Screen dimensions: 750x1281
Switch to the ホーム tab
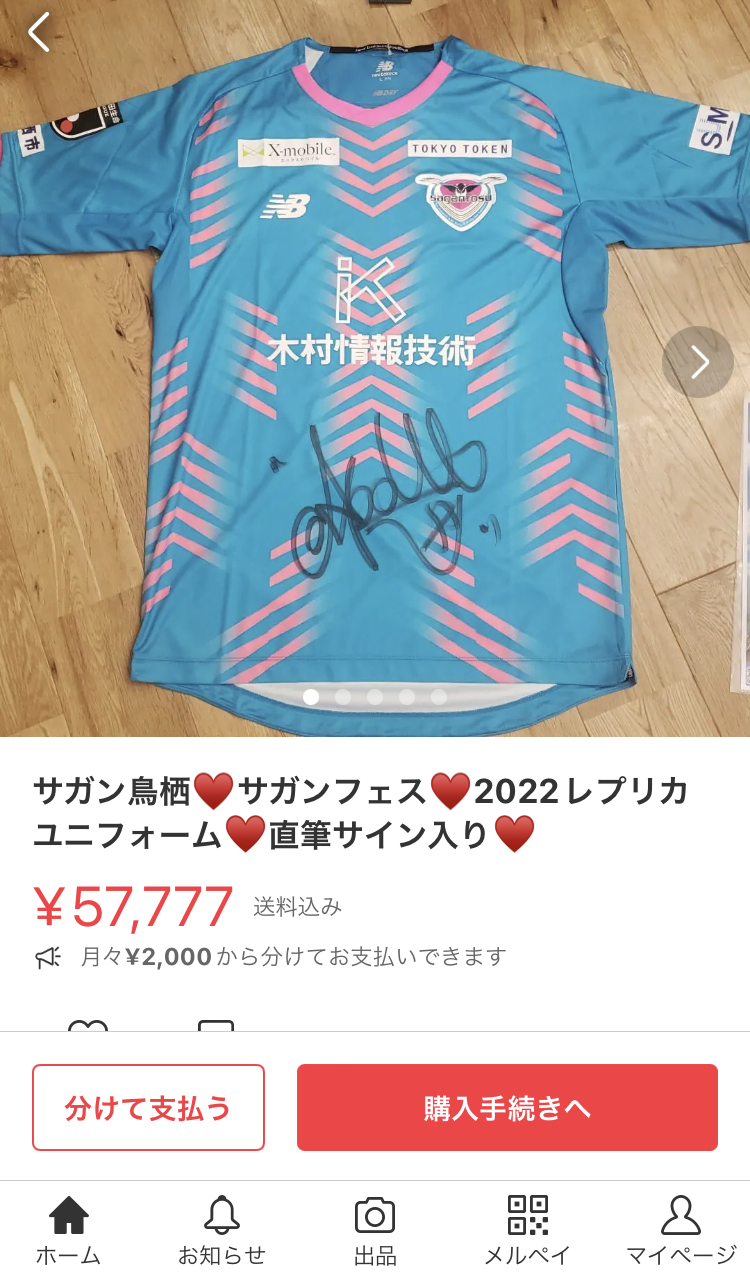click(x=69, y=1231)
